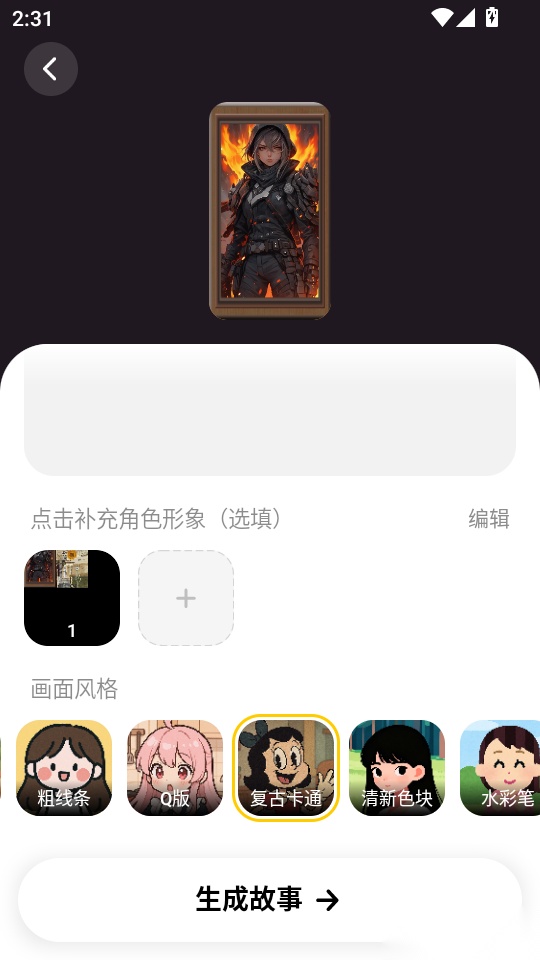Go back using the top arrow

(51, 69)
